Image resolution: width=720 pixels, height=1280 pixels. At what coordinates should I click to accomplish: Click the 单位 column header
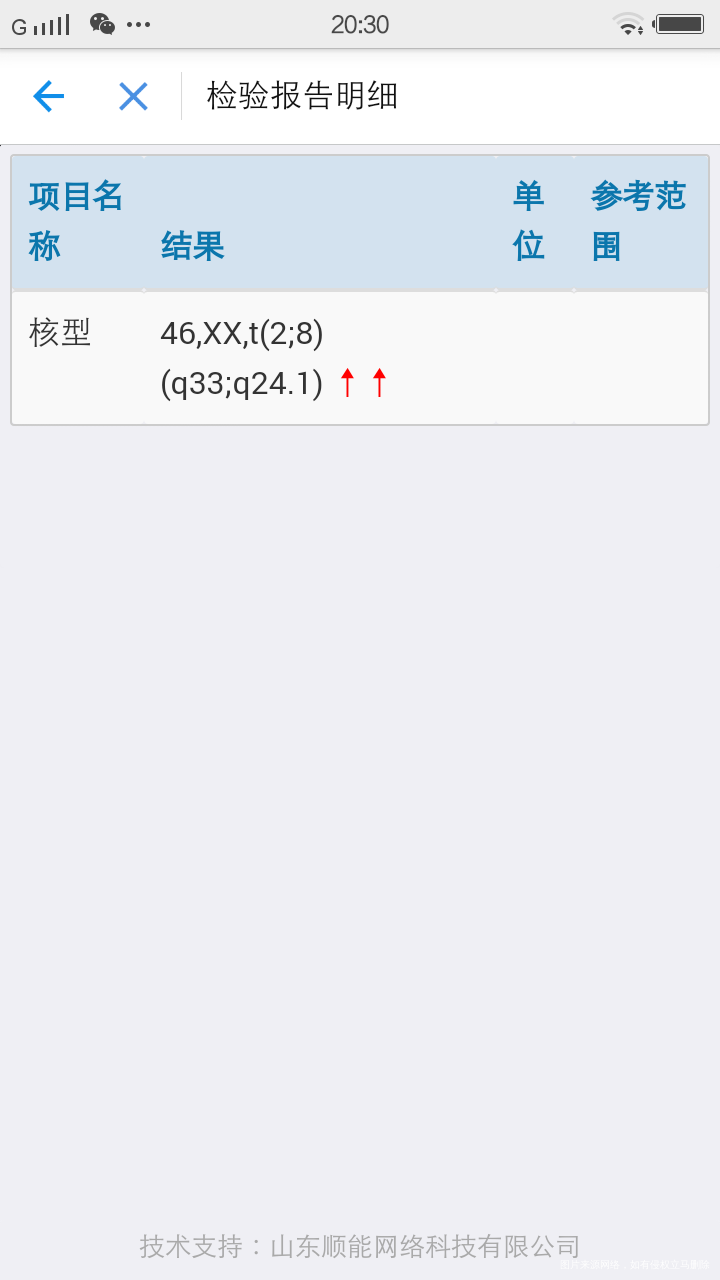[x=528, y=221]
